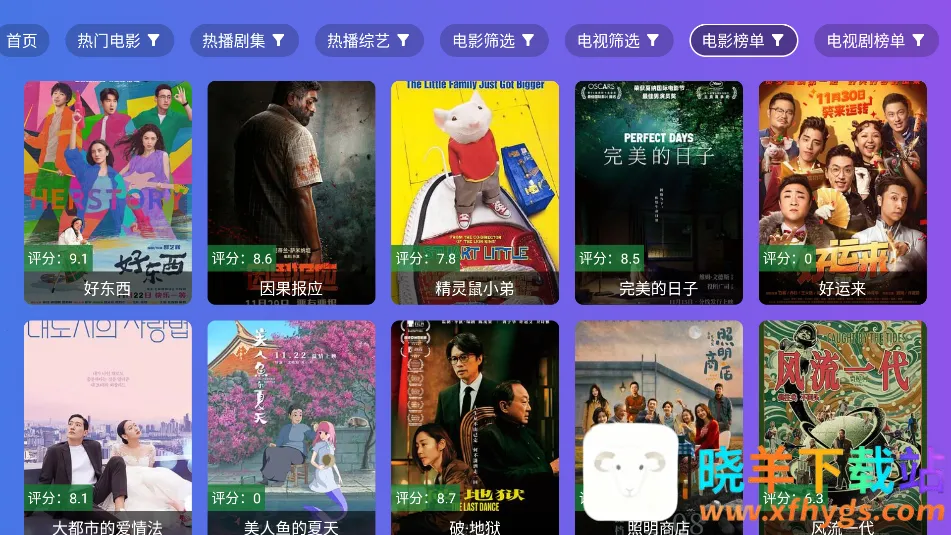Switch to the 电视筛选 tab
The height and width of the screenshot is (535, 951).
[618, 41]
